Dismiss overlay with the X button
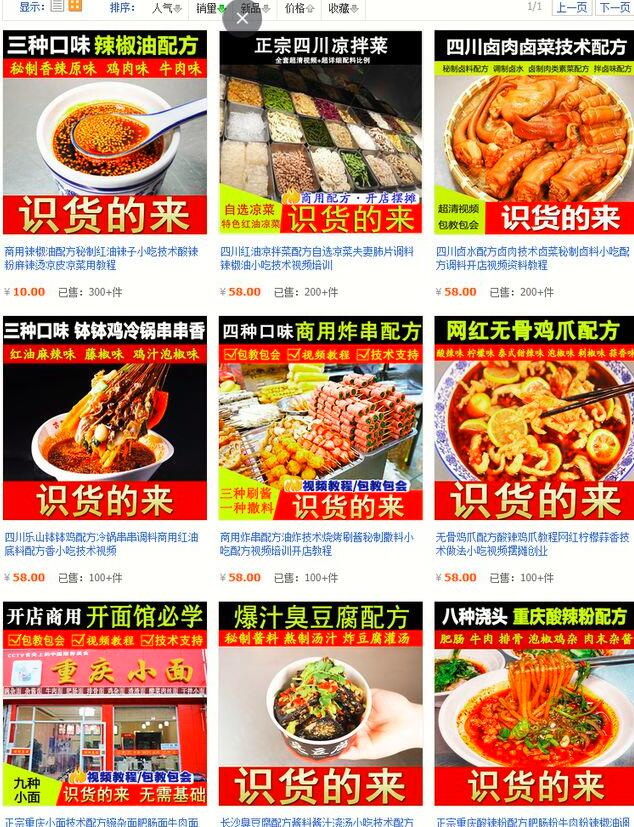Screen dimensions: 634x827 coord(242,18)
